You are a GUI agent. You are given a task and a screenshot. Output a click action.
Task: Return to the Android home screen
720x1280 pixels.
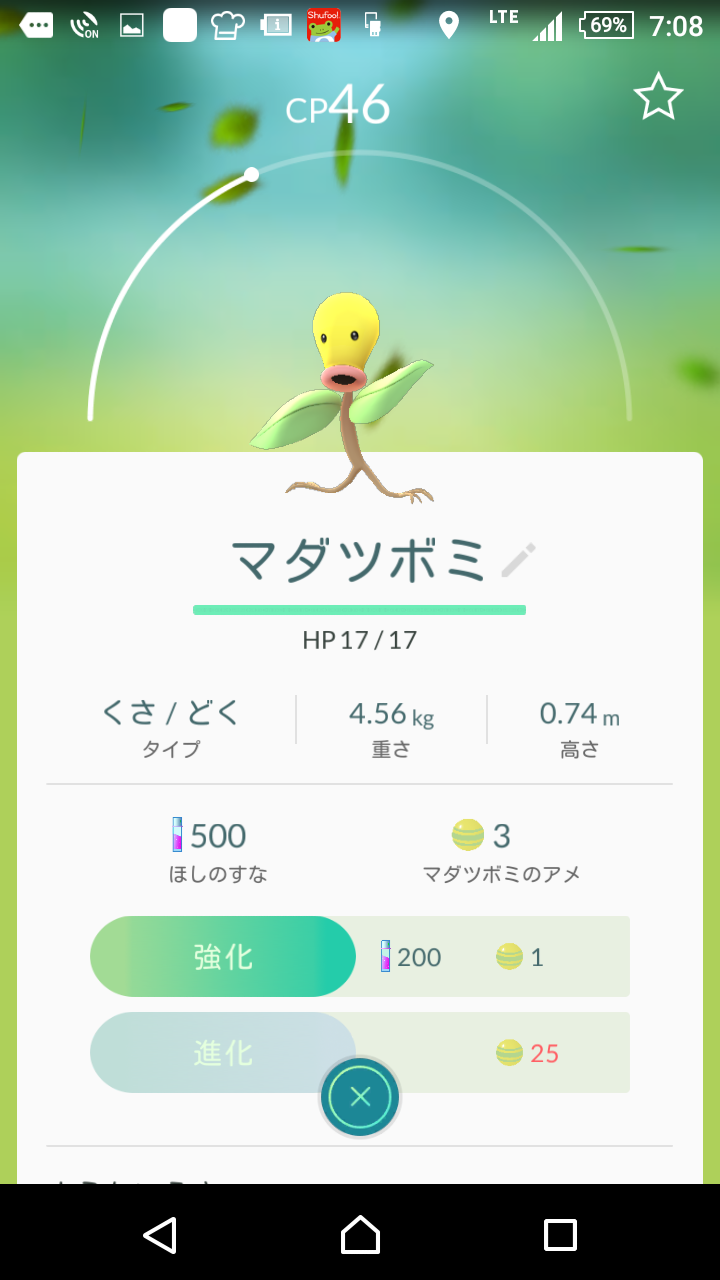(x=360, y=1235)
